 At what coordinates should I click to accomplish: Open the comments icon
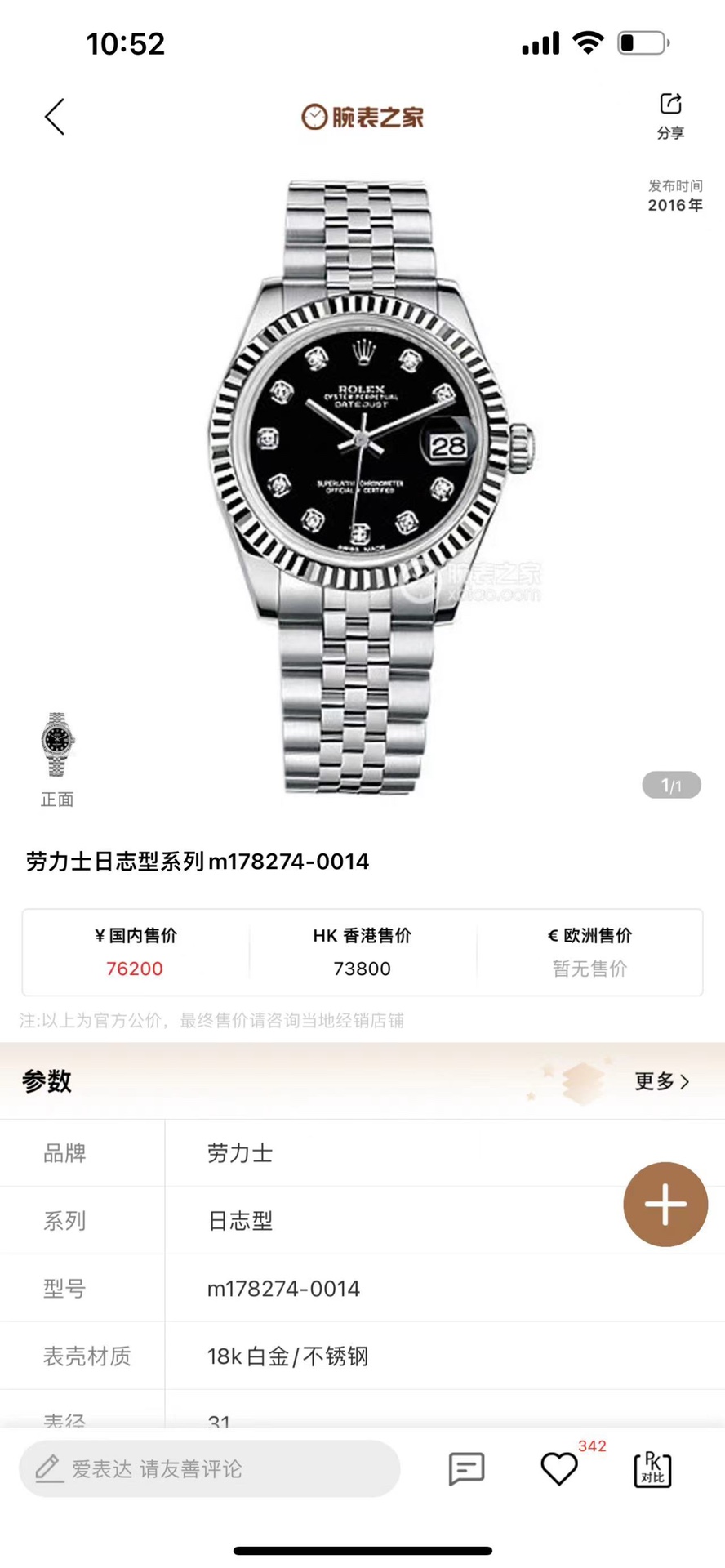coord(467,1469)
